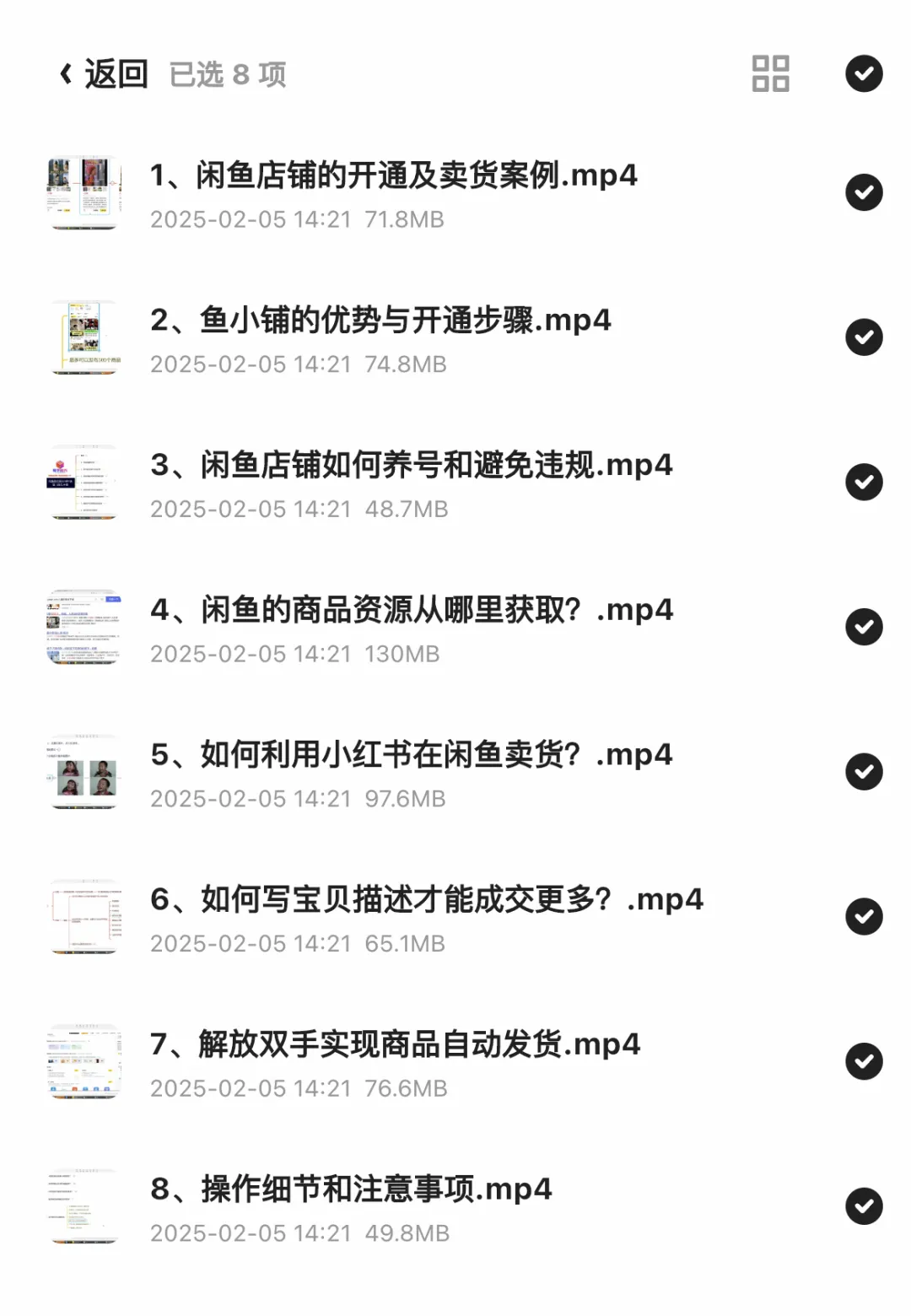Deselect file 3 by tapping its checkmark
Image resolution: width=911 pixels, height=1316 pixels.
pyautogui.click(x=862, y=482)
